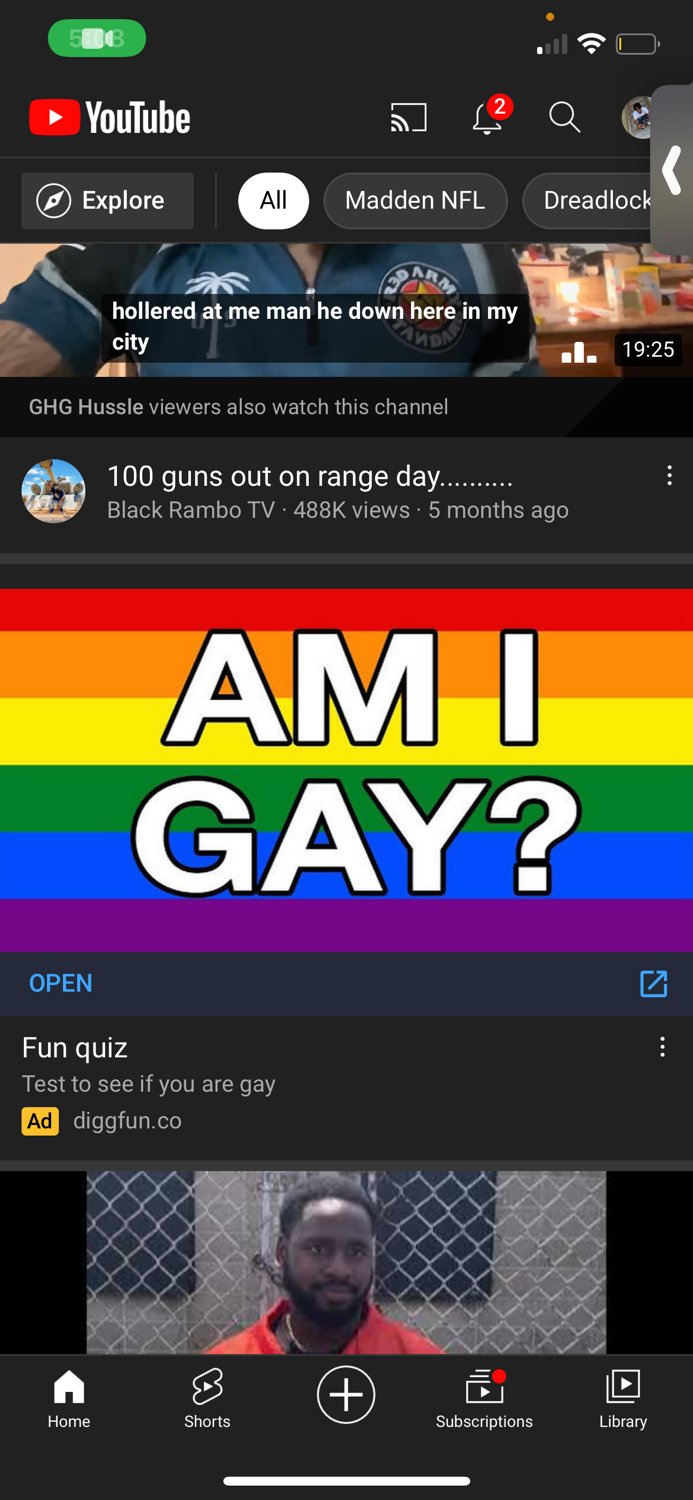Tap the create plus button
The image size is (693, 1500).
[346, 1394]
